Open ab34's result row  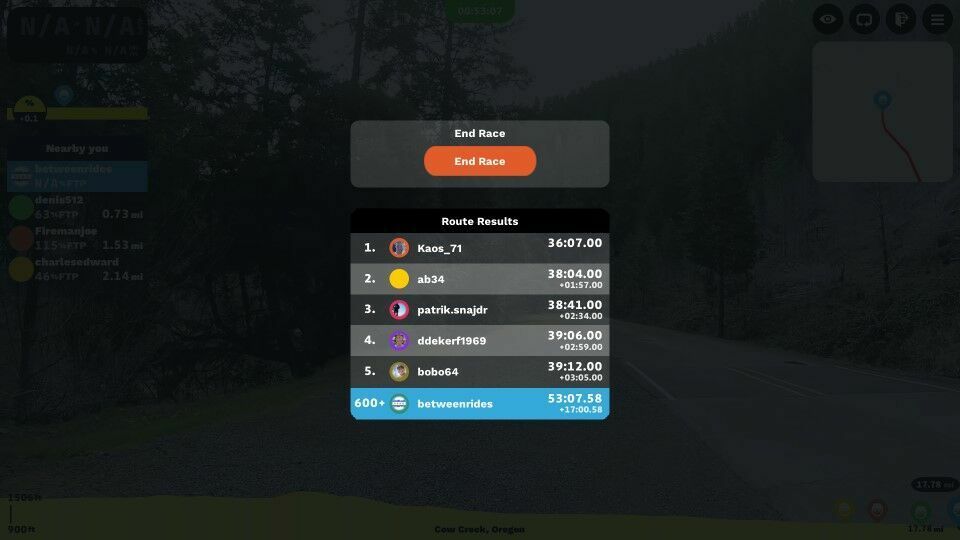pyautogui.click(x=480, y=279)
